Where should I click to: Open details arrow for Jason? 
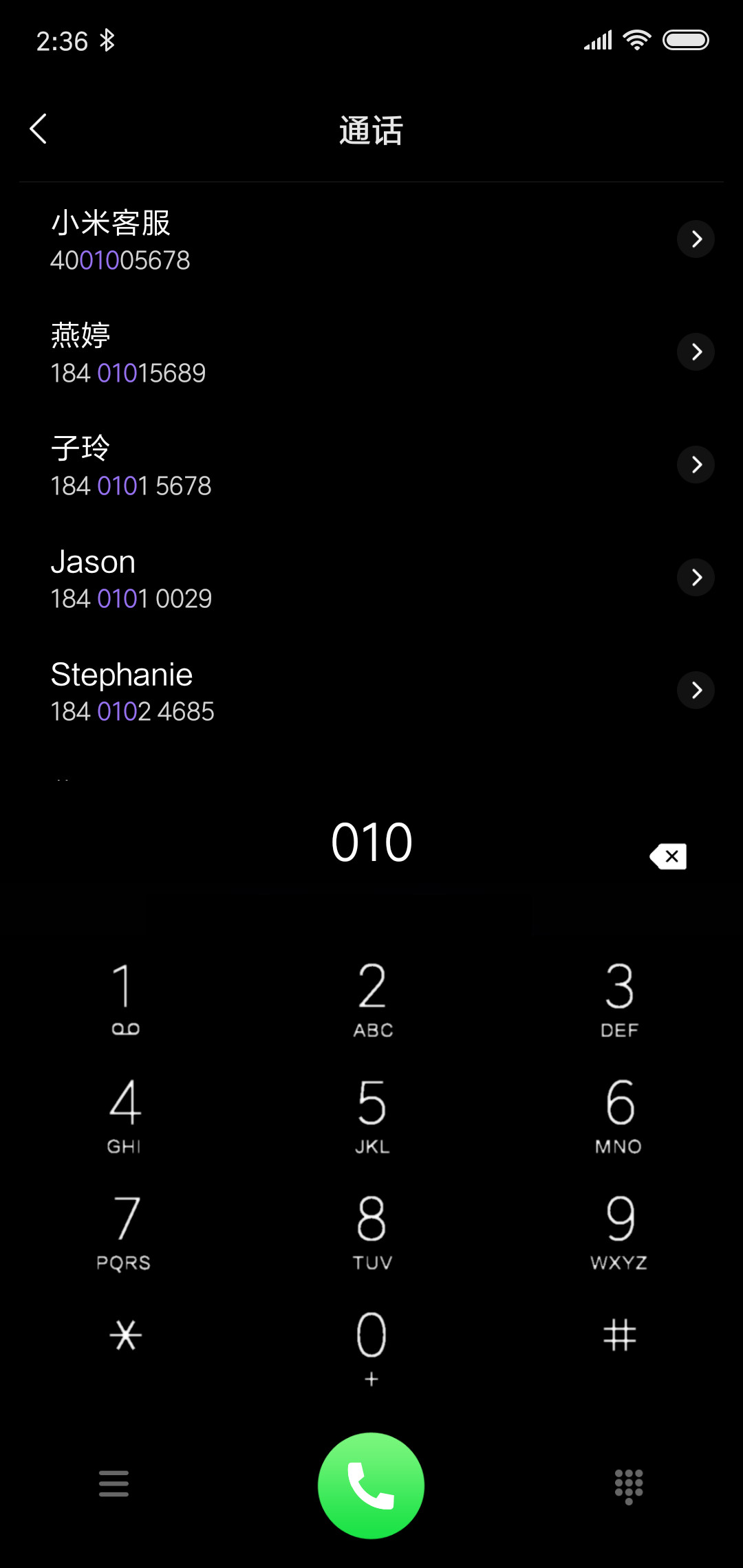(x=696, y=578)
